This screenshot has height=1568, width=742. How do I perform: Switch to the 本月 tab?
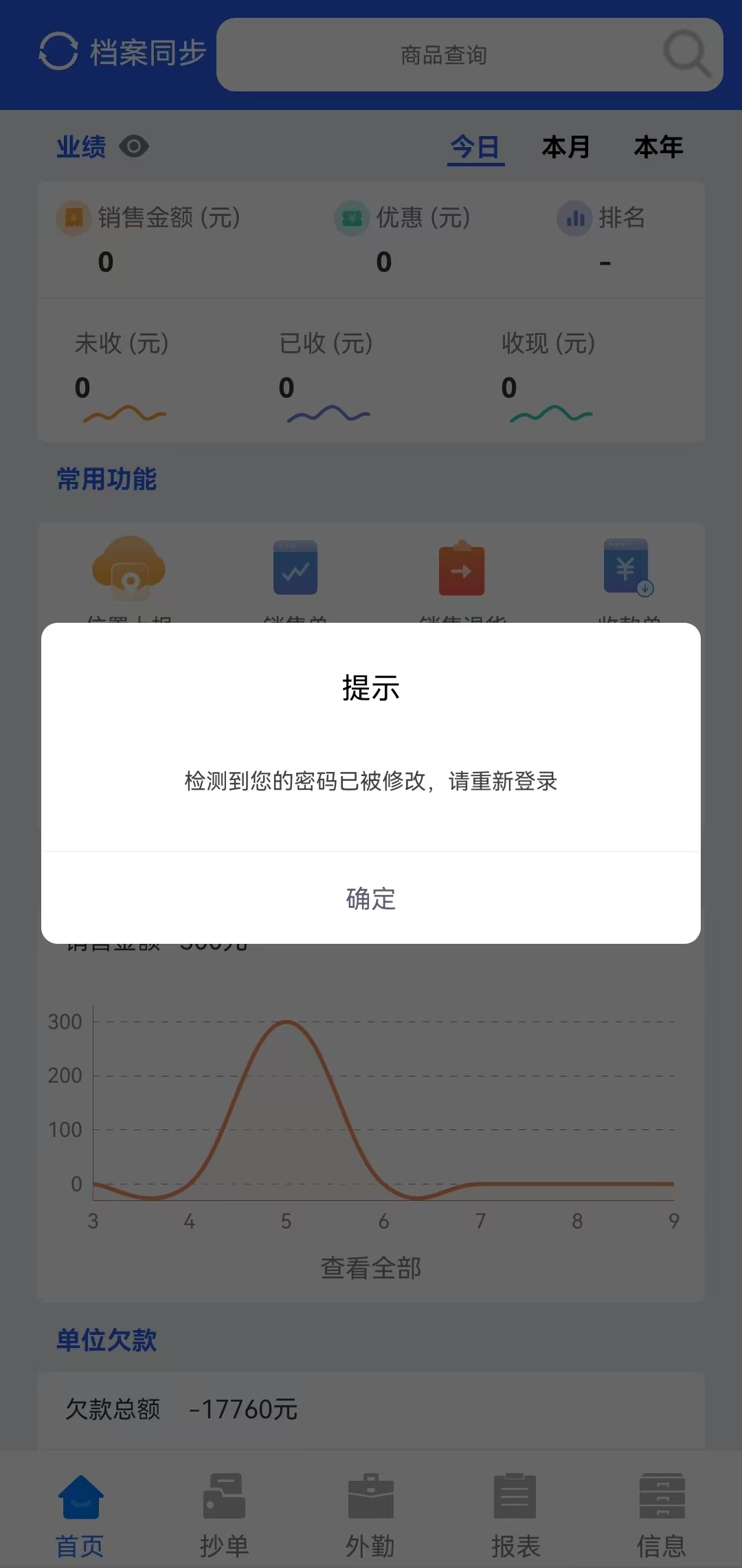pyautogui.click(x=565, y=147)
